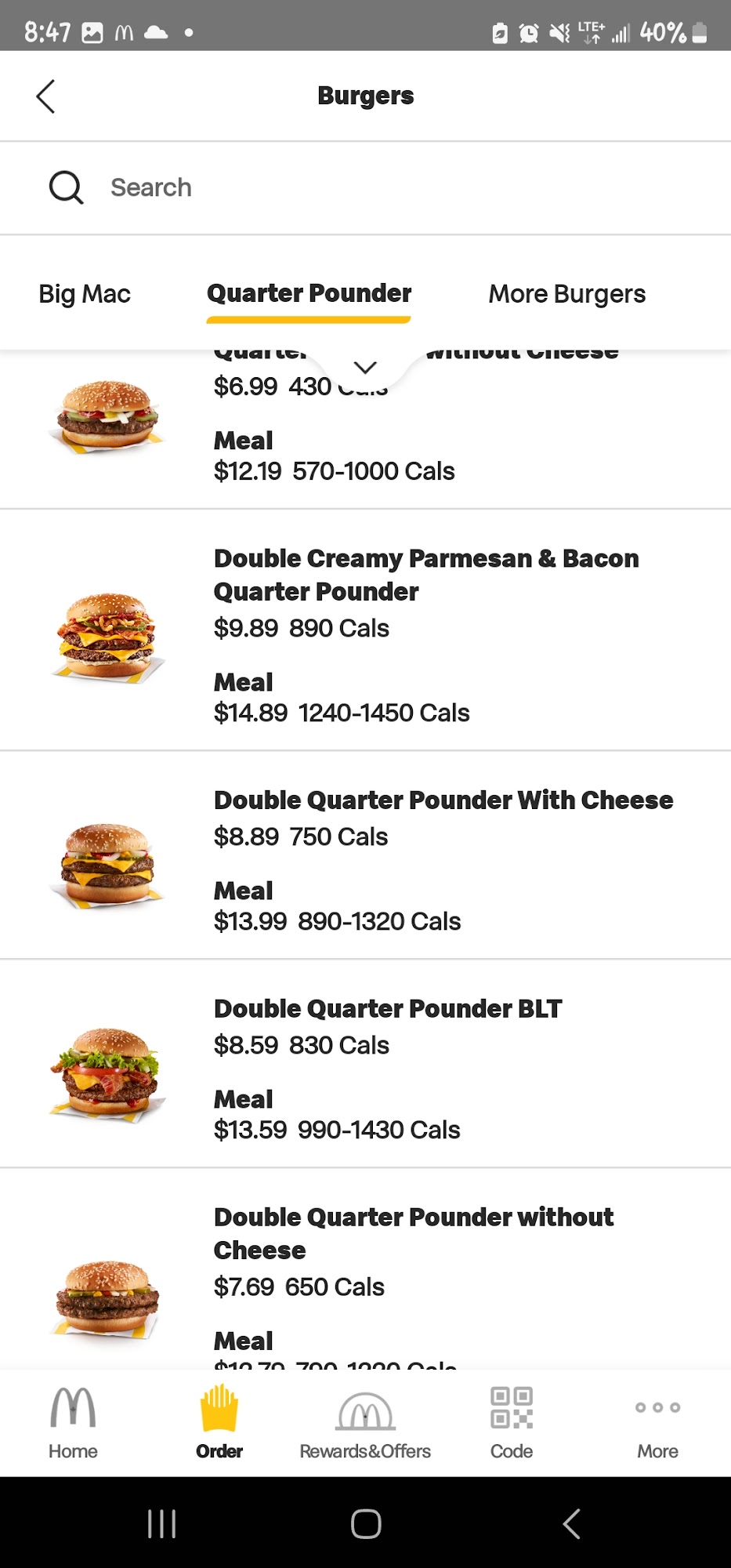The width and height of the screenshot is (731, 1568).
Task: Select the Quarter Pounder tab
Action: coord(309,294)
